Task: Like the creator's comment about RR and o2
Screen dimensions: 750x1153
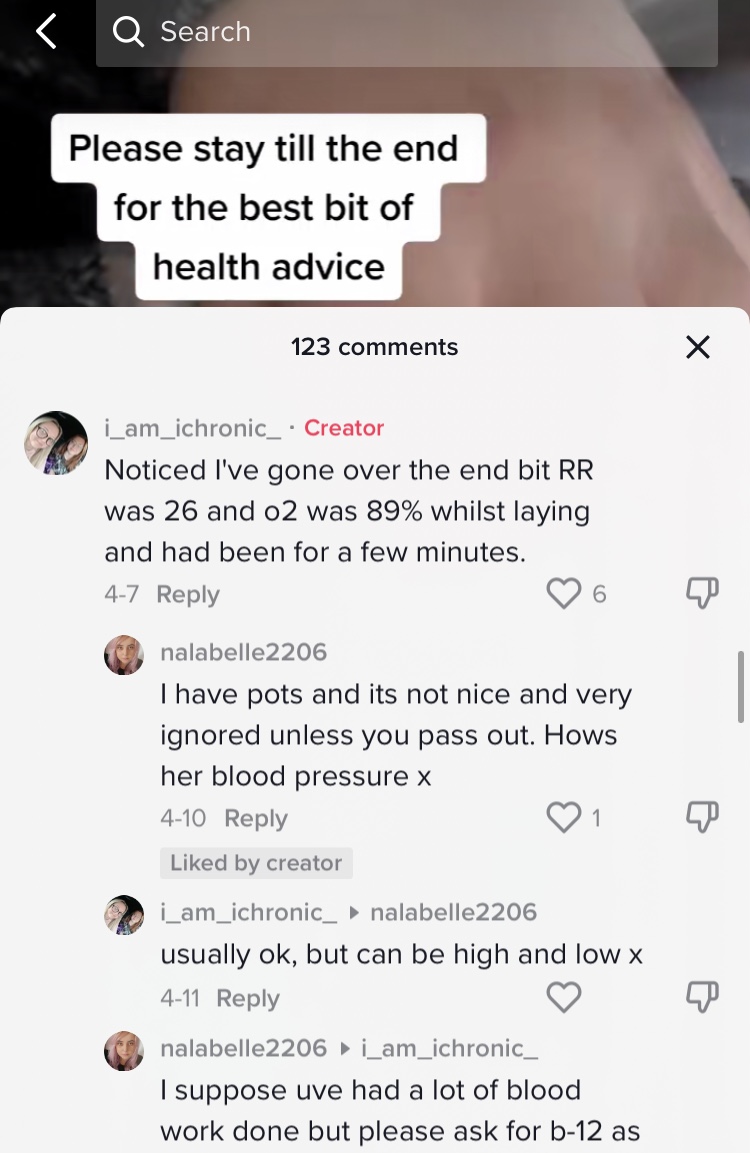Action: click(x=564, y=594)
